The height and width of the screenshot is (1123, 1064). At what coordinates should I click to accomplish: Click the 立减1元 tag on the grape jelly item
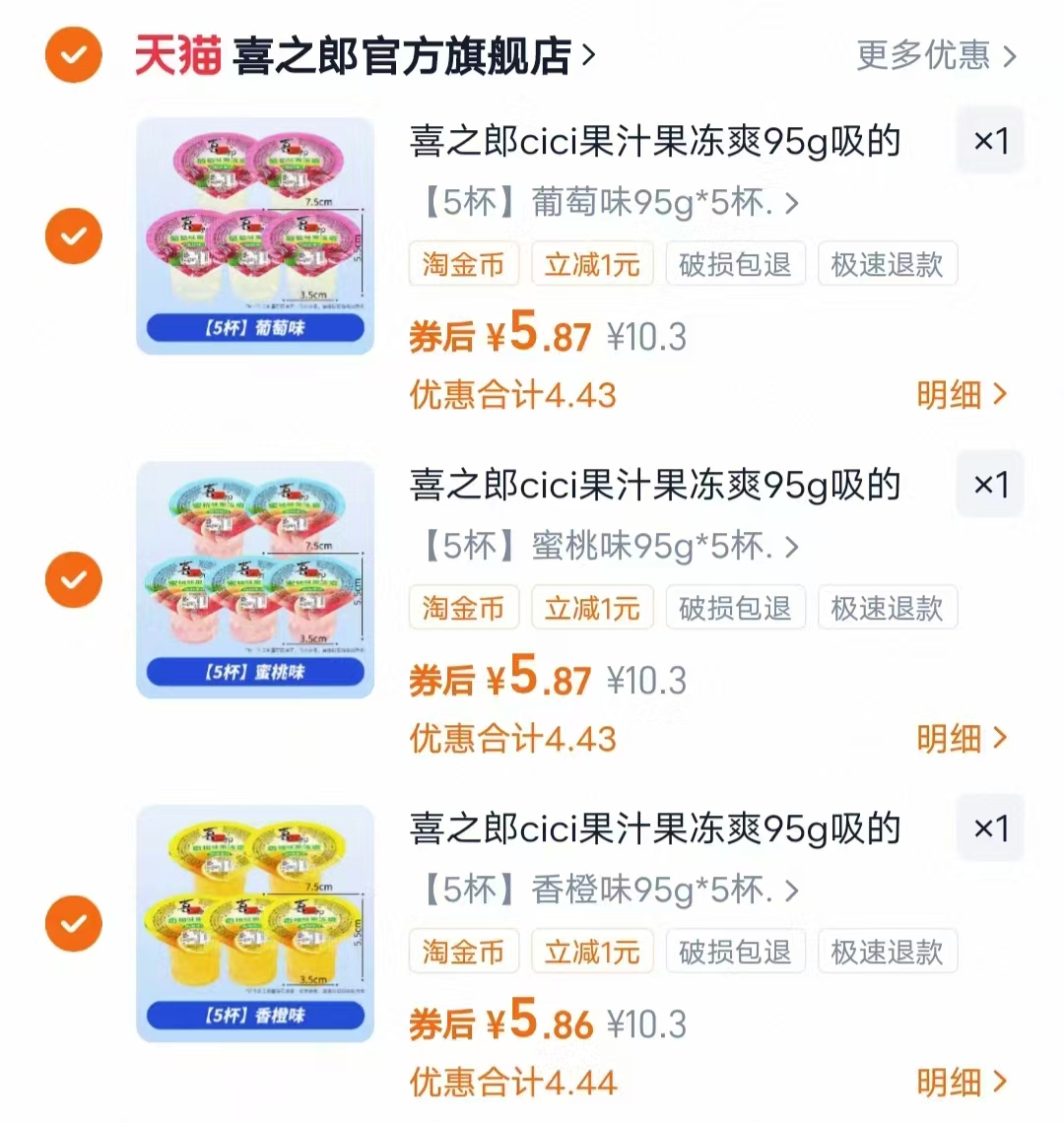click(592, 263)
